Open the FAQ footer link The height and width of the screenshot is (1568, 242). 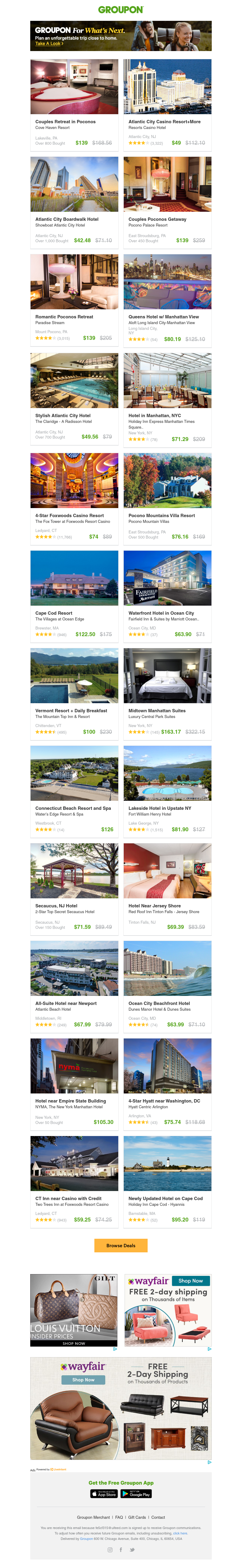pyautogui.click(x=119, y=1517)
